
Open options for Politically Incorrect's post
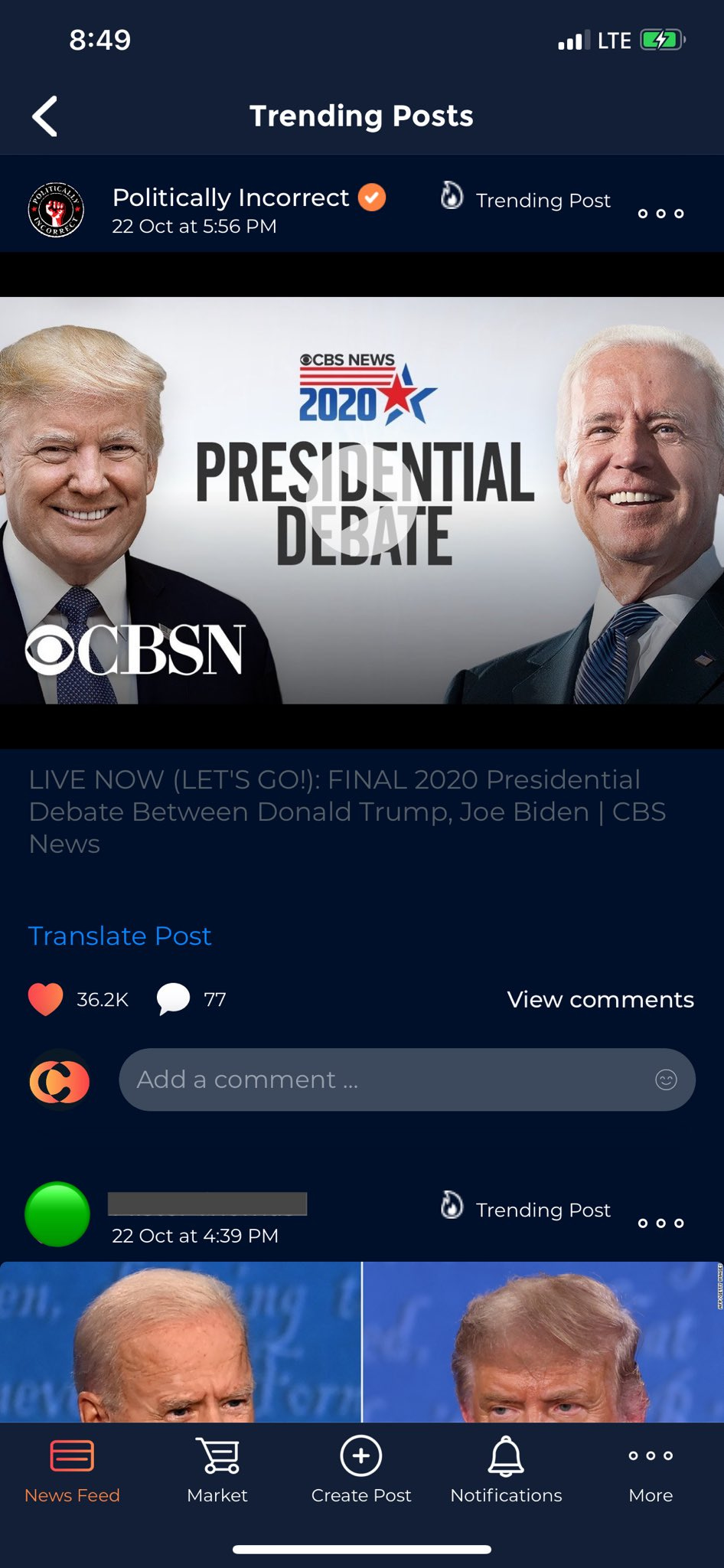(x=660, y=214)
